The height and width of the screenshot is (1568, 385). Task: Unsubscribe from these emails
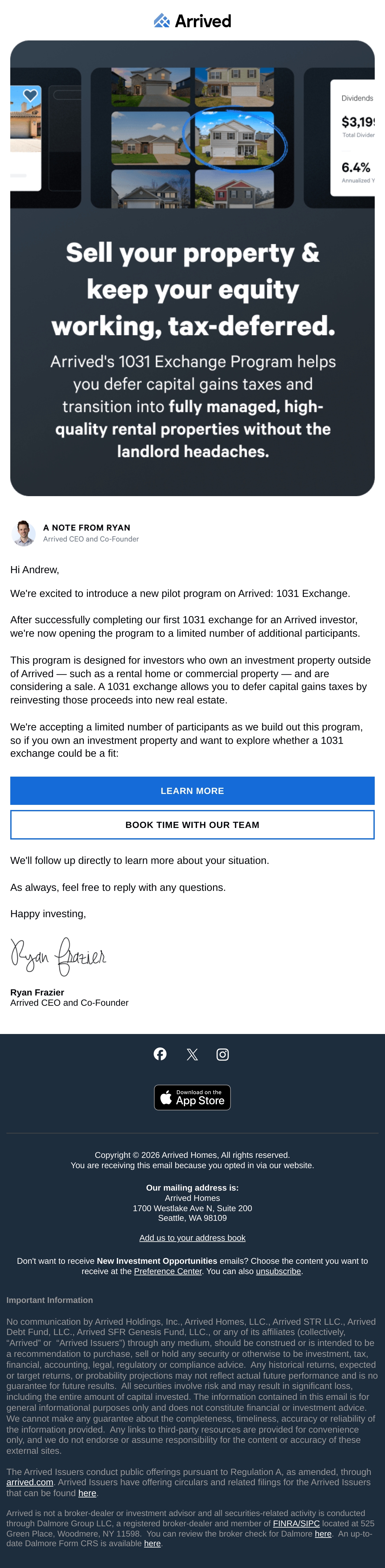(x=278, y=1271)
